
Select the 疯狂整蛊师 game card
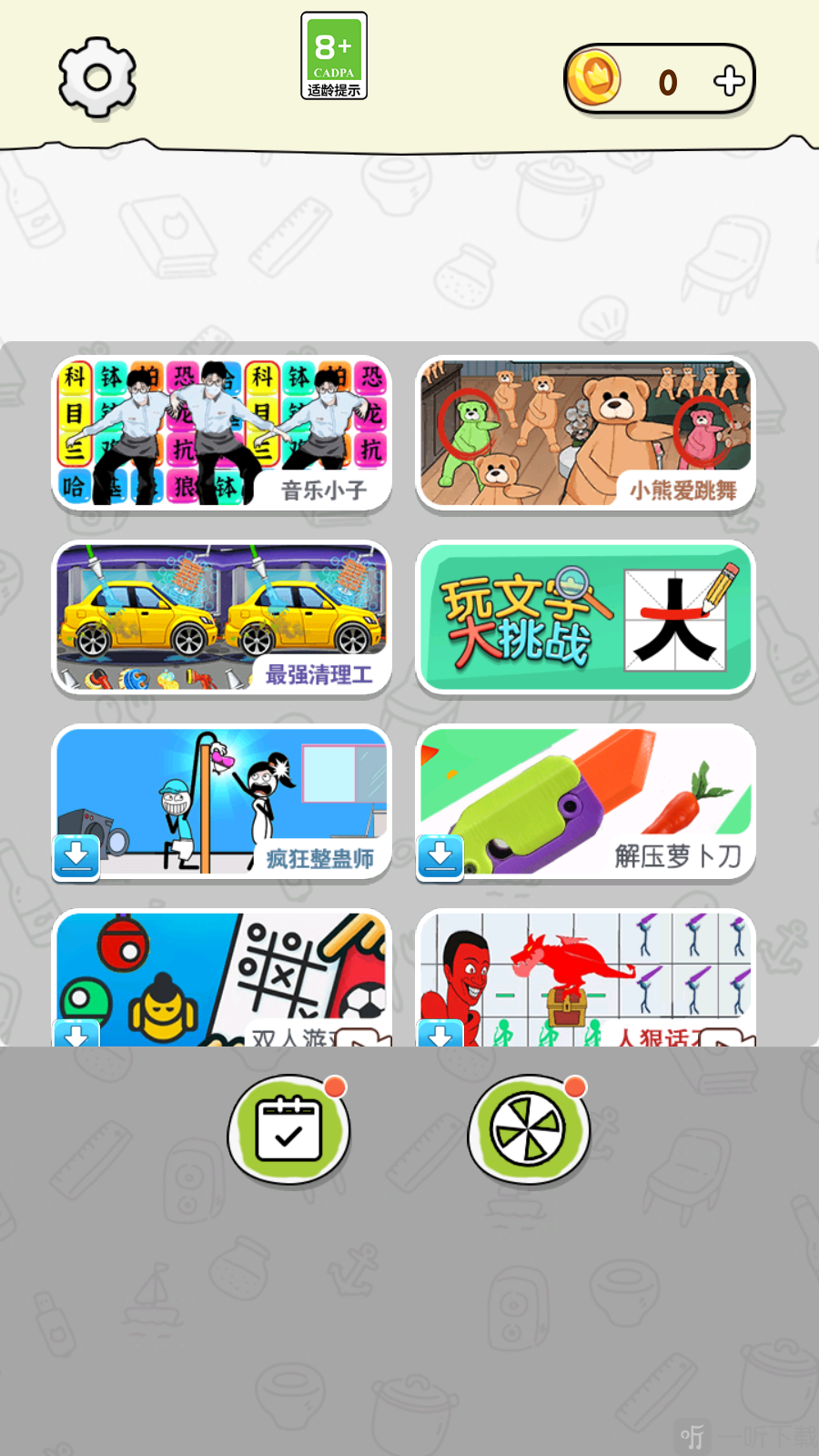pos(221,802)
